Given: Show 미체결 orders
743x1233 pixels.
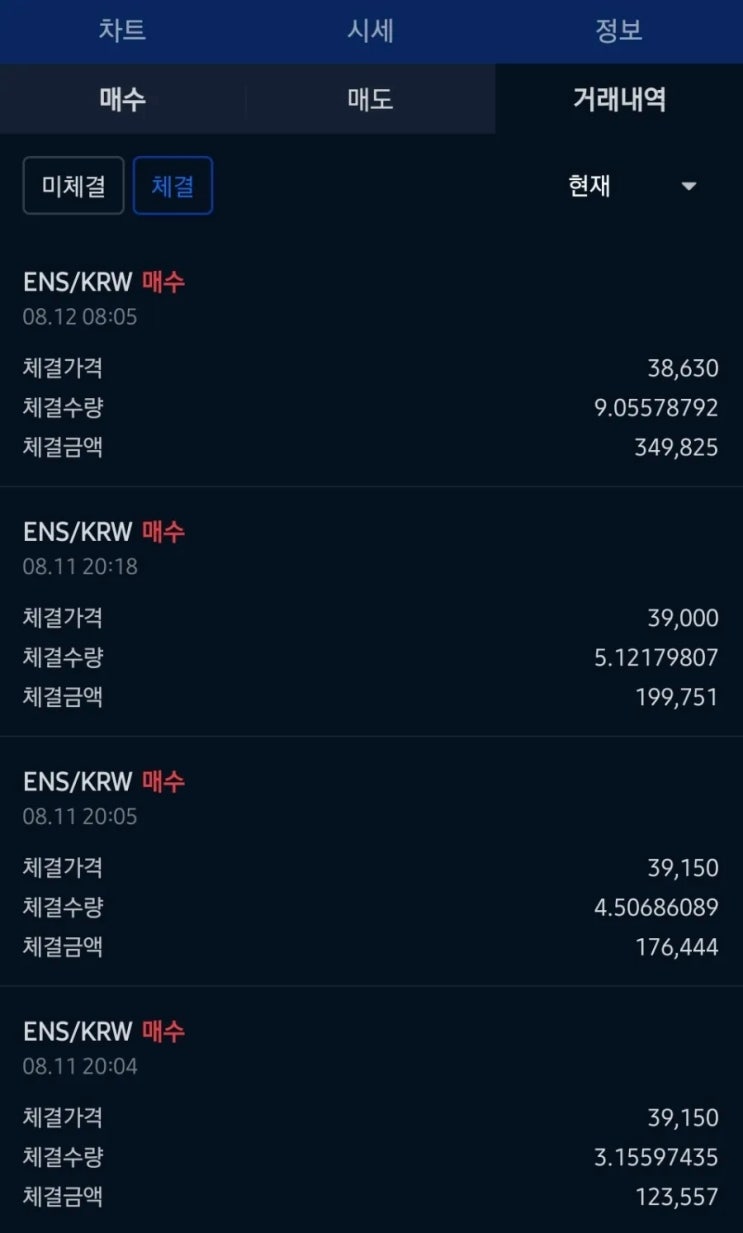Looking at the screenshot, I should click(74, 186).
